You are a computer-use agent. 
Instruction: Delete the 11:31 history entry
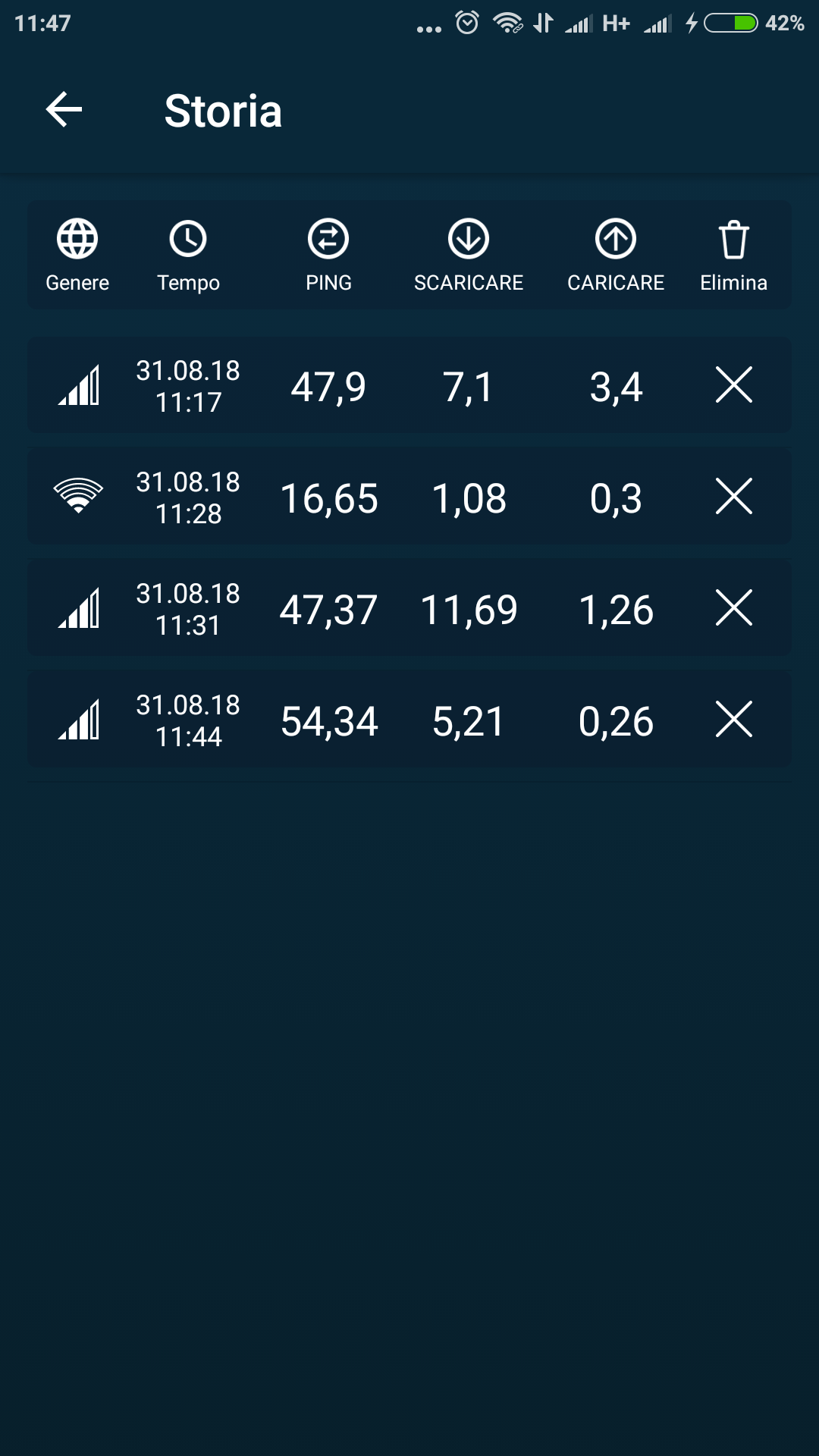coord(733,608)
